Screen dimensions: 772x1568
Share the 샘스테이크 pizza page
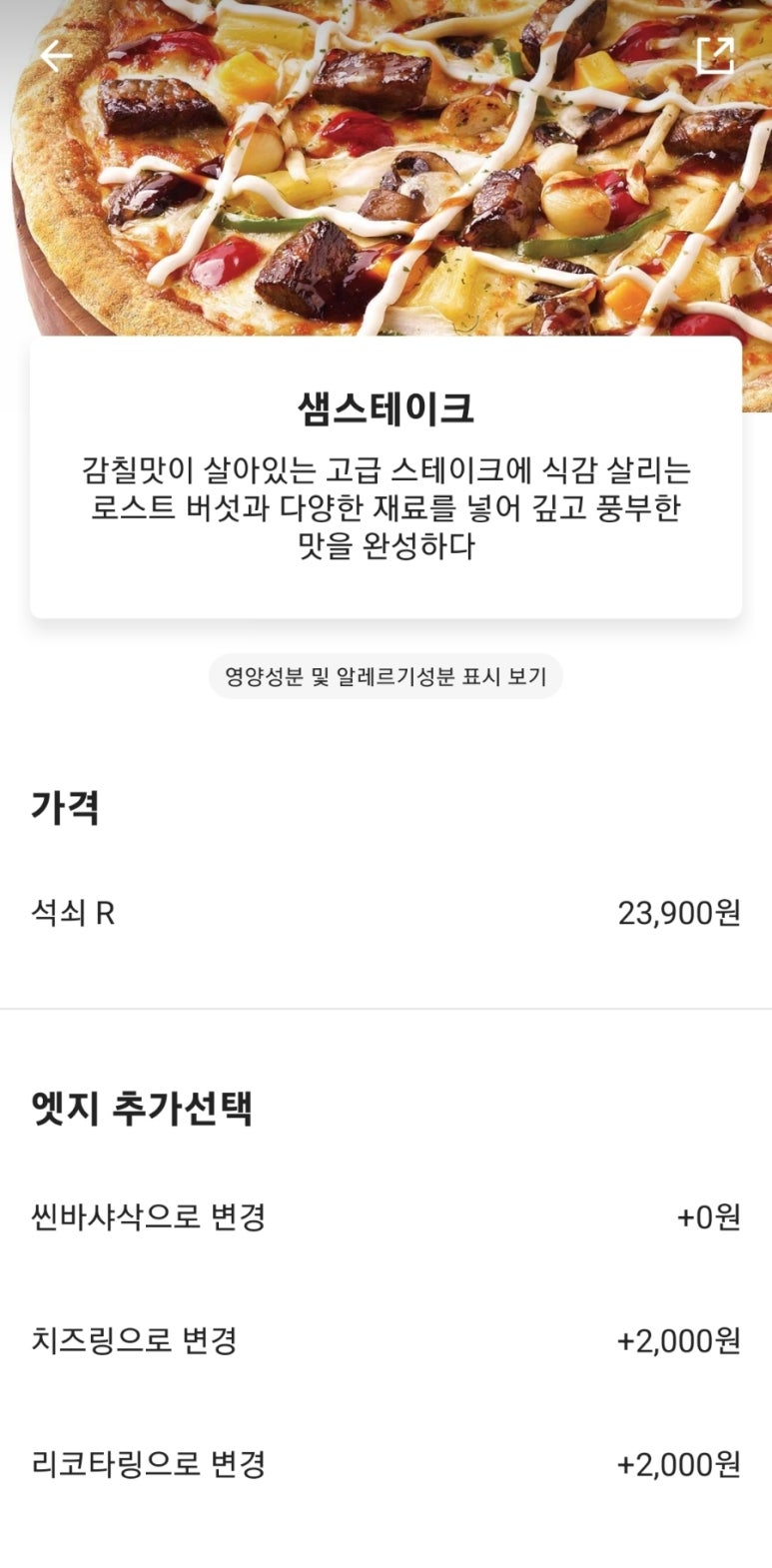715,56
